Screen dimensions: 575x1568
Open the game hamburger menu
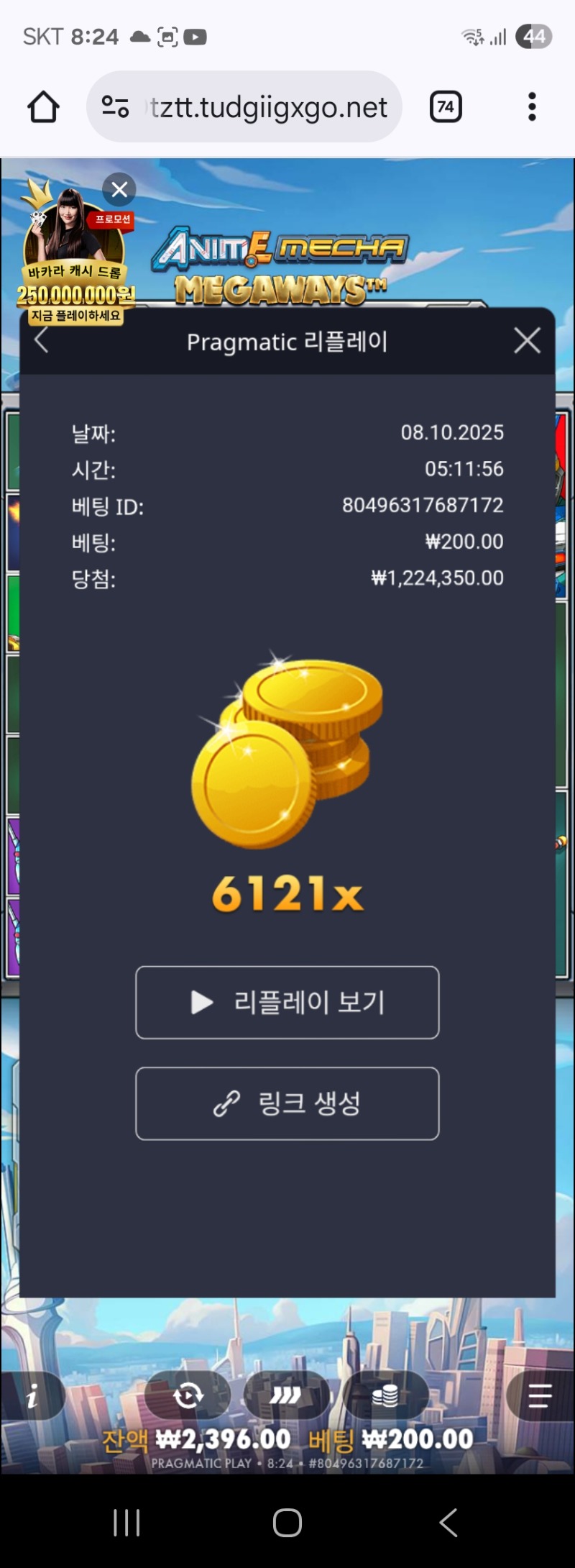[539, 1396]
